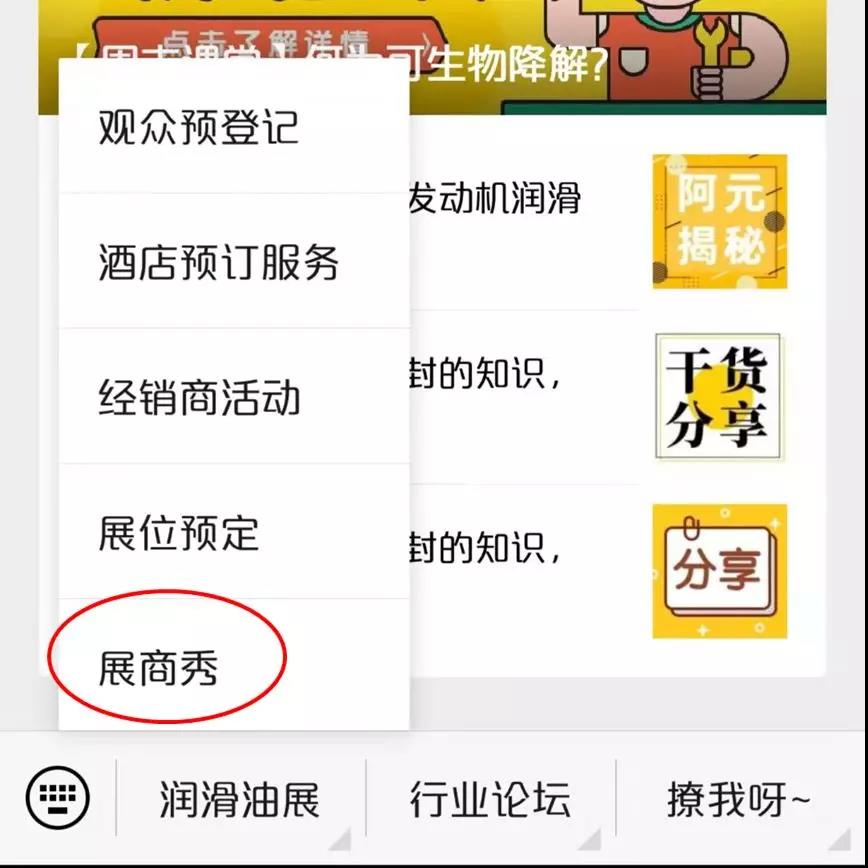Screen dimensions: 868x868
Task: Open the article with 阿元揭秘 thumbnail
Action: pyautogui.click(x=719, y=222)
